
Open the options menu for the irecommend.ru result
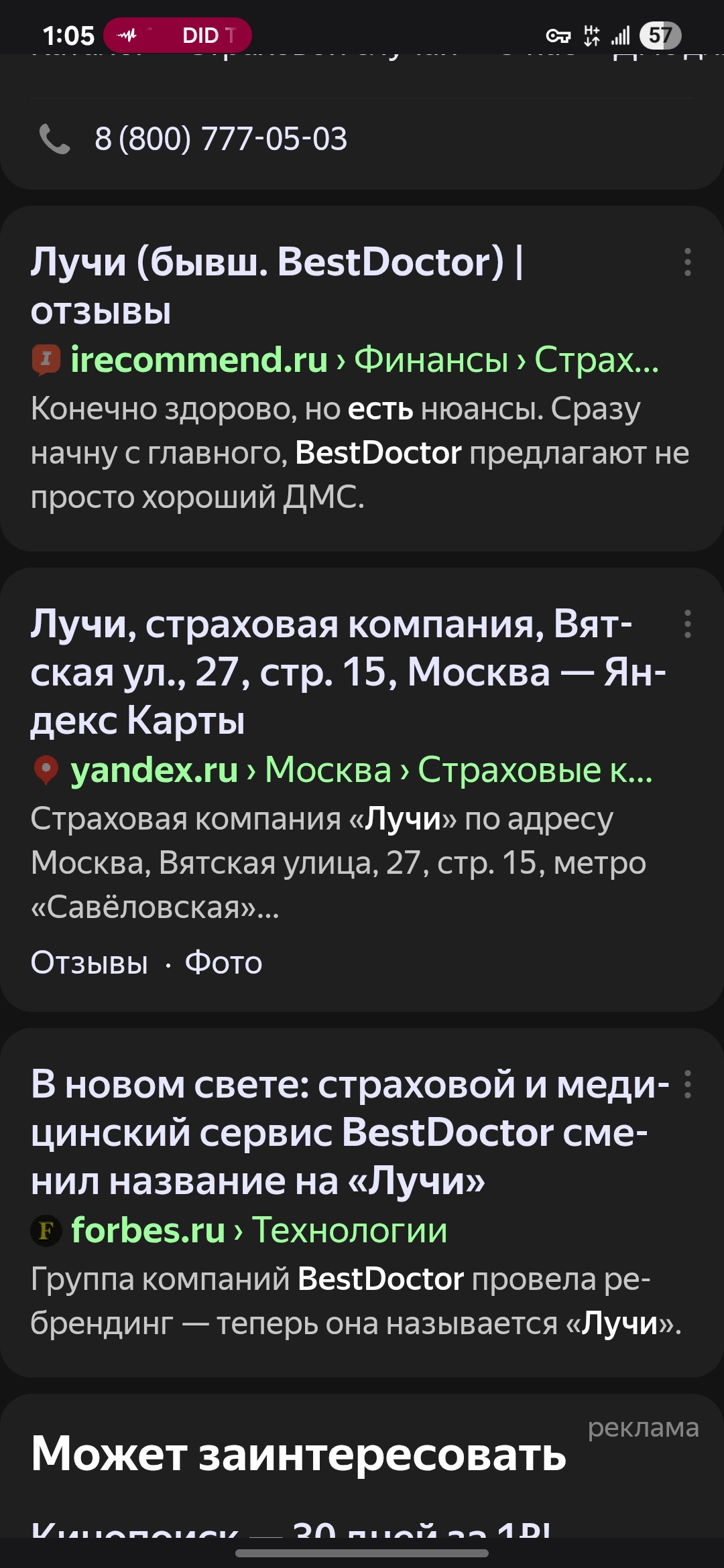point(687,262)
